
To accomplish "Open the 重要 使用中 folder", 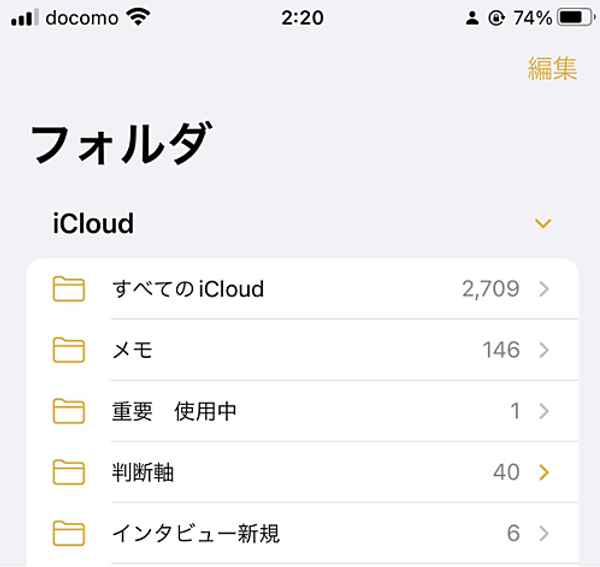I will [x=300, y=411].
